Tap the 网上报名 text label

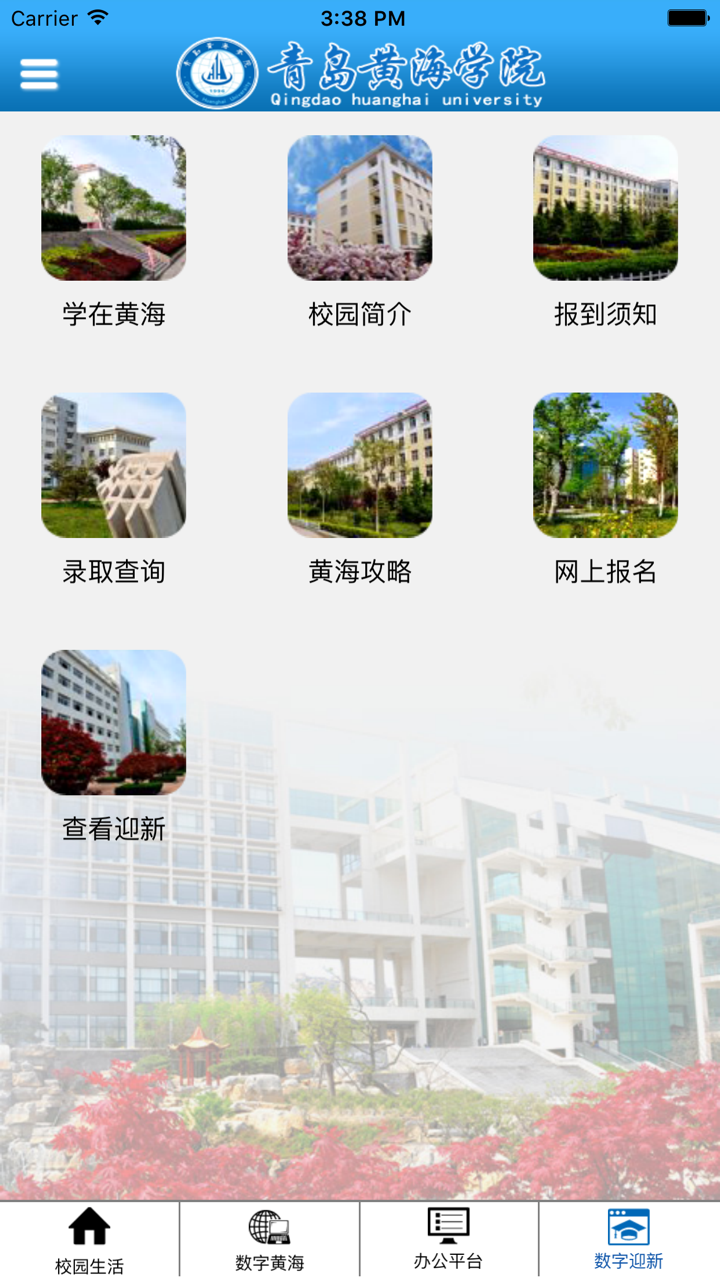(606, 570)
